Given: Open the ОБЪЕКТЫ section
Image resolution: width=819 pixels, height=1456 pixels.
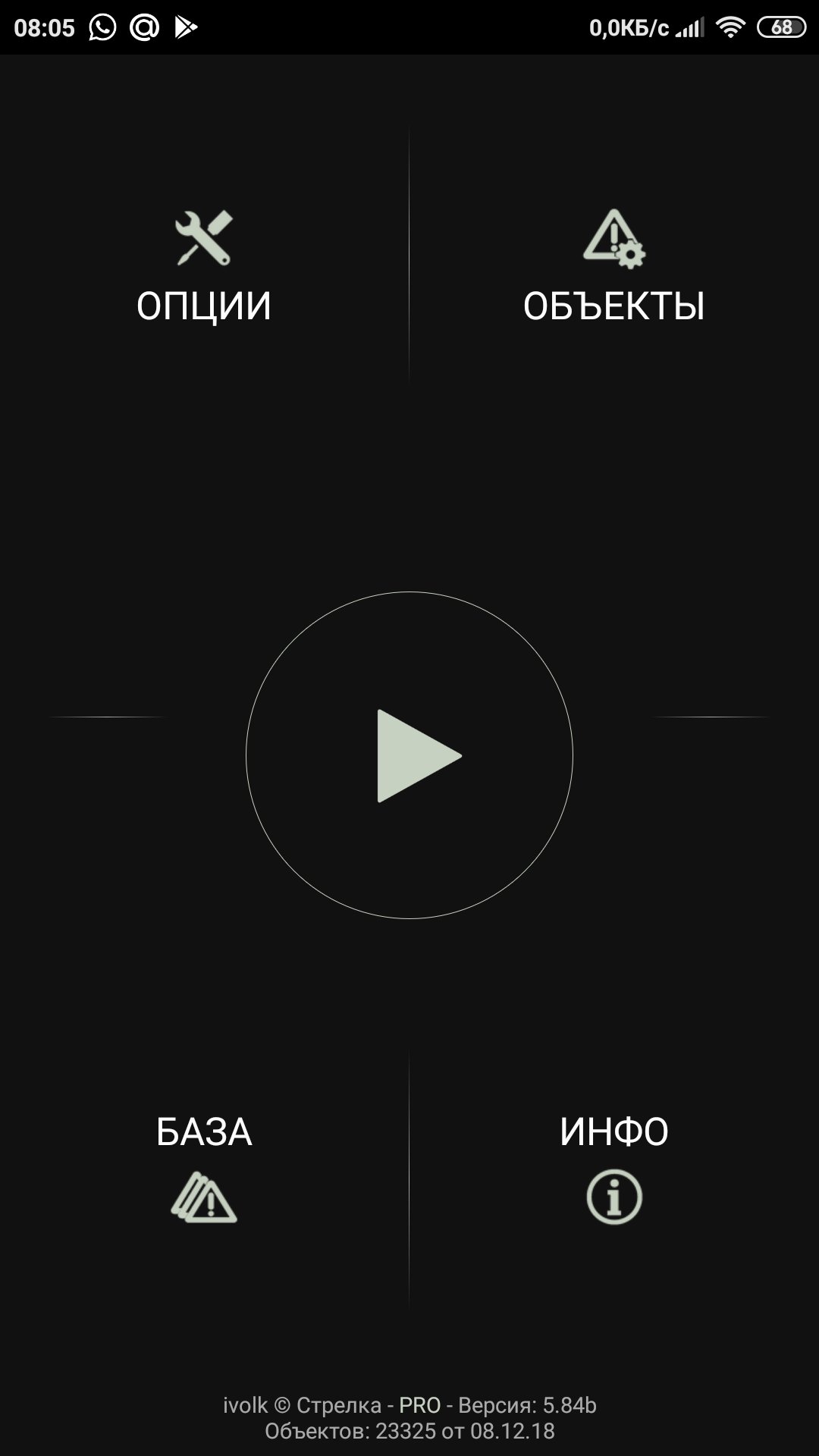Looking at the screenshot, I should click(614, 267).
